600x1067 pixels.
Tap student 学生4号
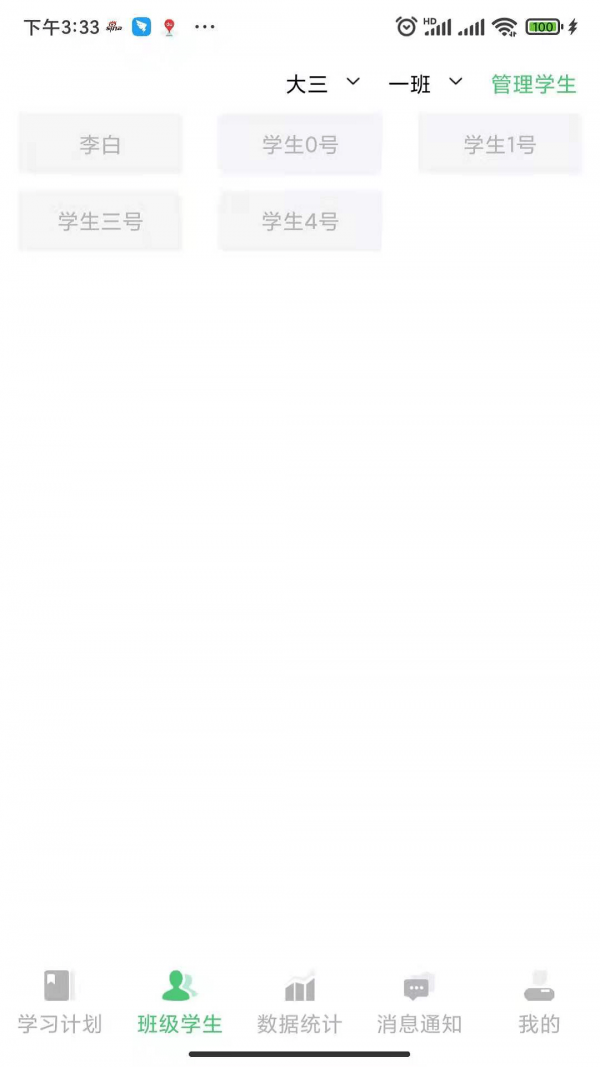(300, 221)
